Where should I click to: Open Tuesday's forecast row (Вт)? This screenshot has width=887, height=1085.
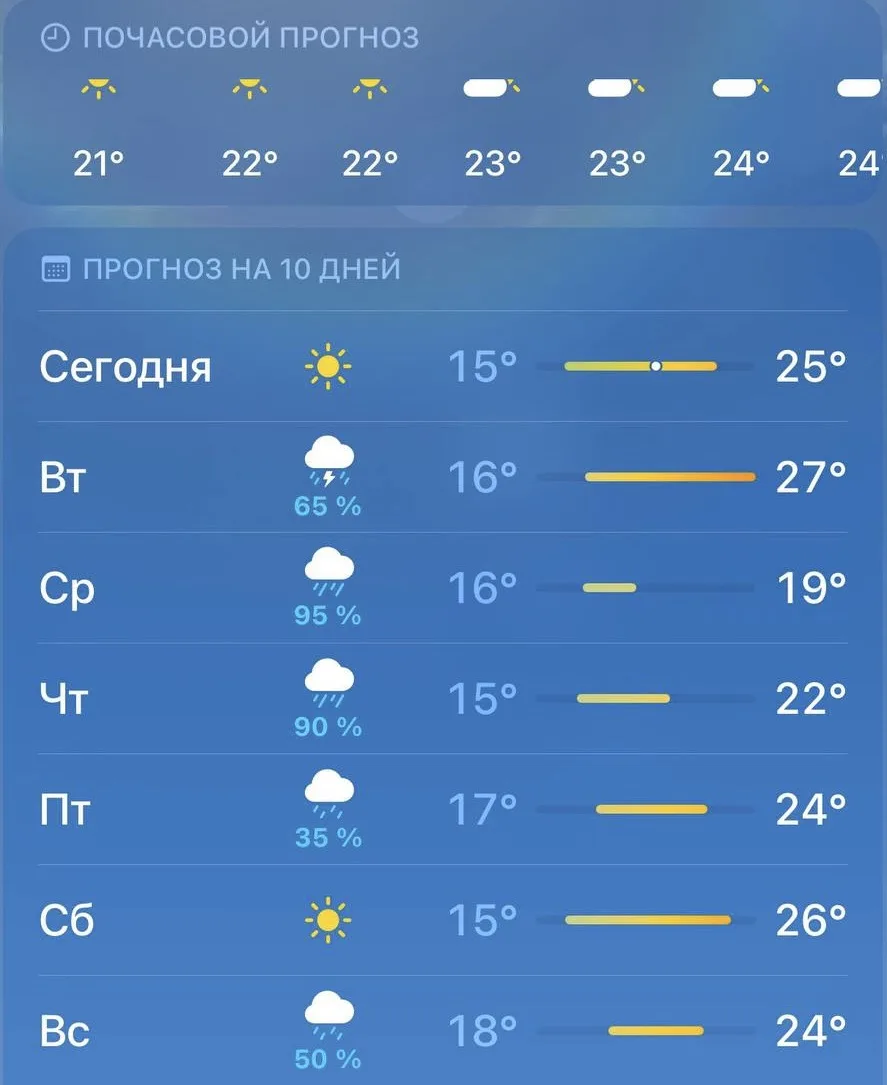pyautogui.click(x=443, y=477)
